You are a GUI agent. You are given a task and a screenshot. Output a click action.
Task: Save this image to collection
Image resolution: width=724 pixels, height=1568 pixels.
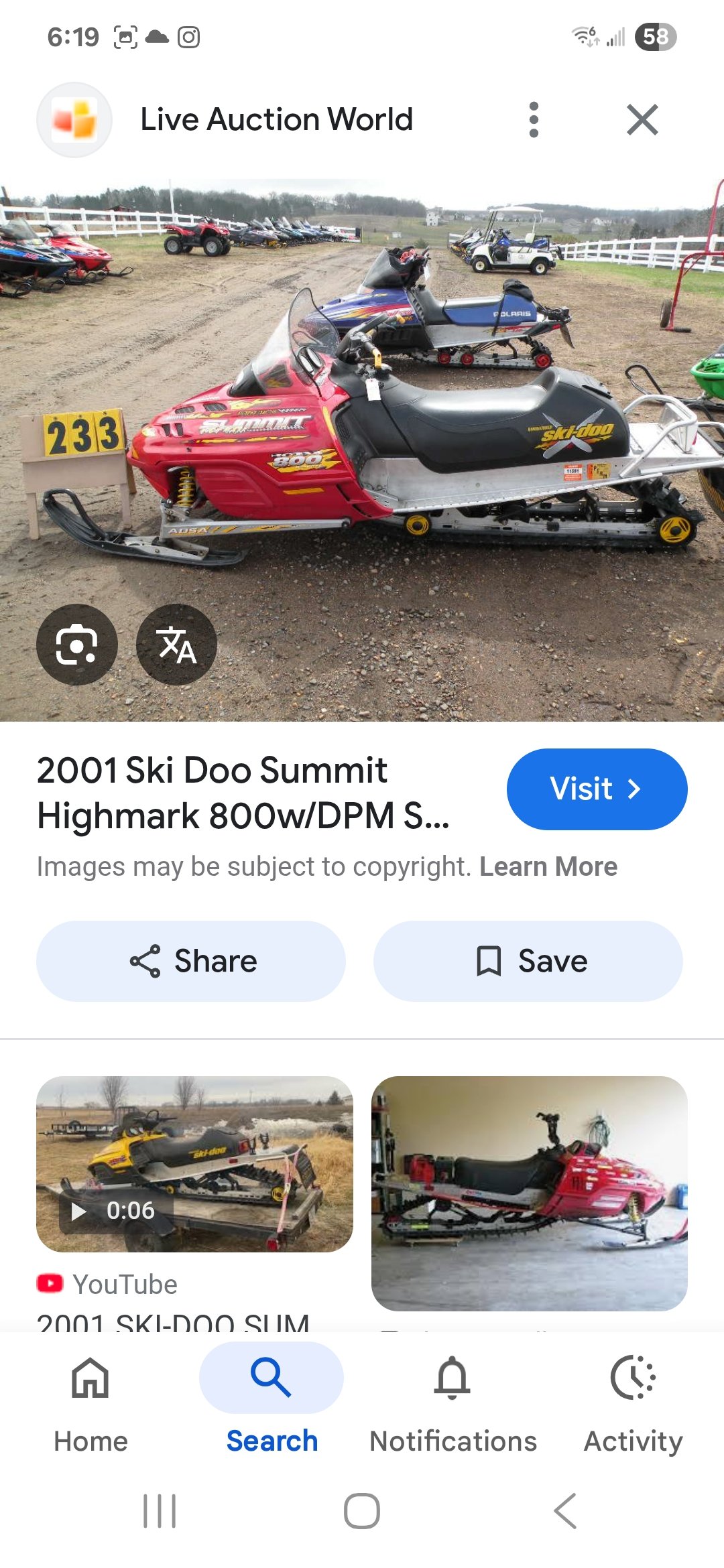coord(528,961)
